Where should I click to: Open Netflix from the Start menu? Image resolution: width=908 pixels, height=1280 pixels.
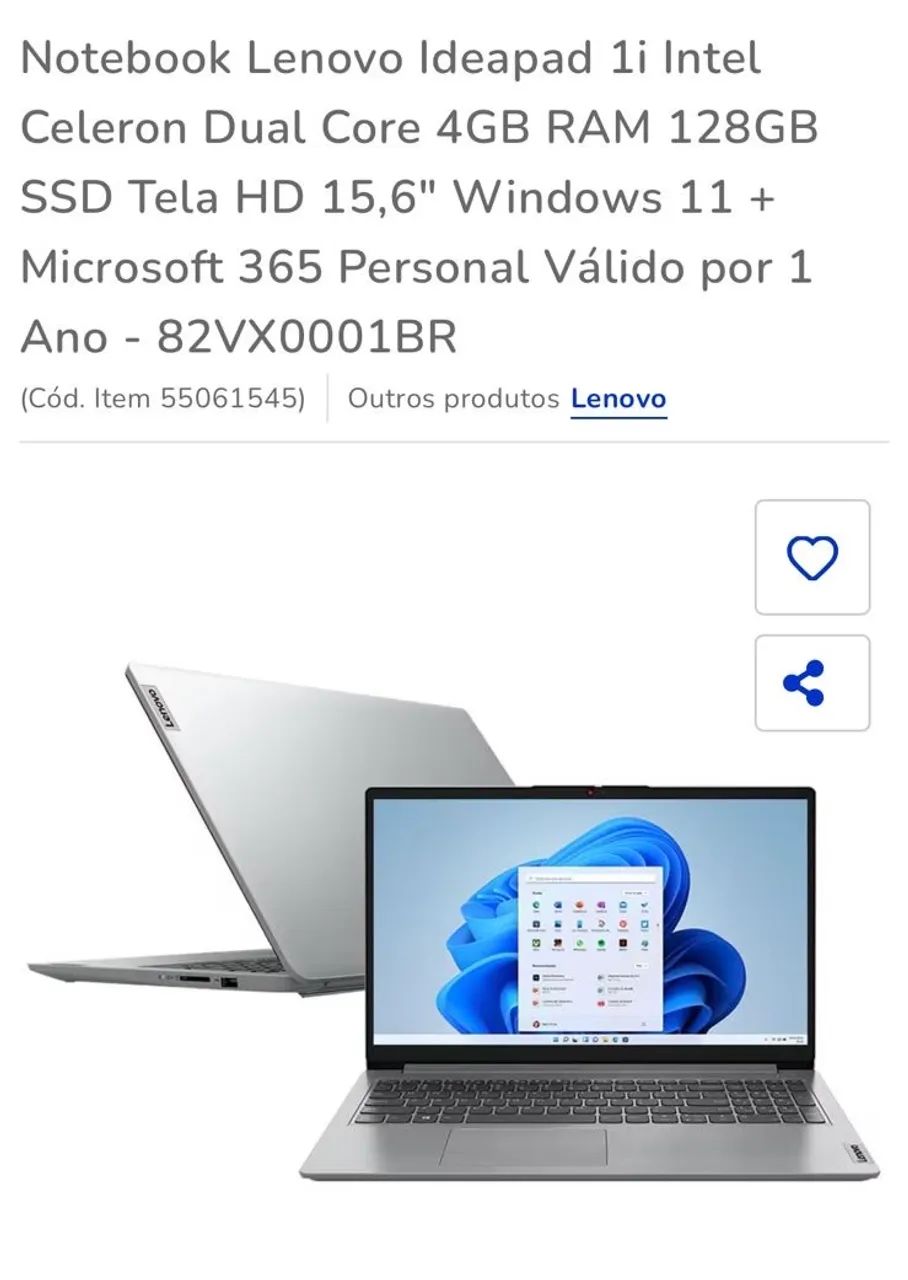tap(622, 943)
